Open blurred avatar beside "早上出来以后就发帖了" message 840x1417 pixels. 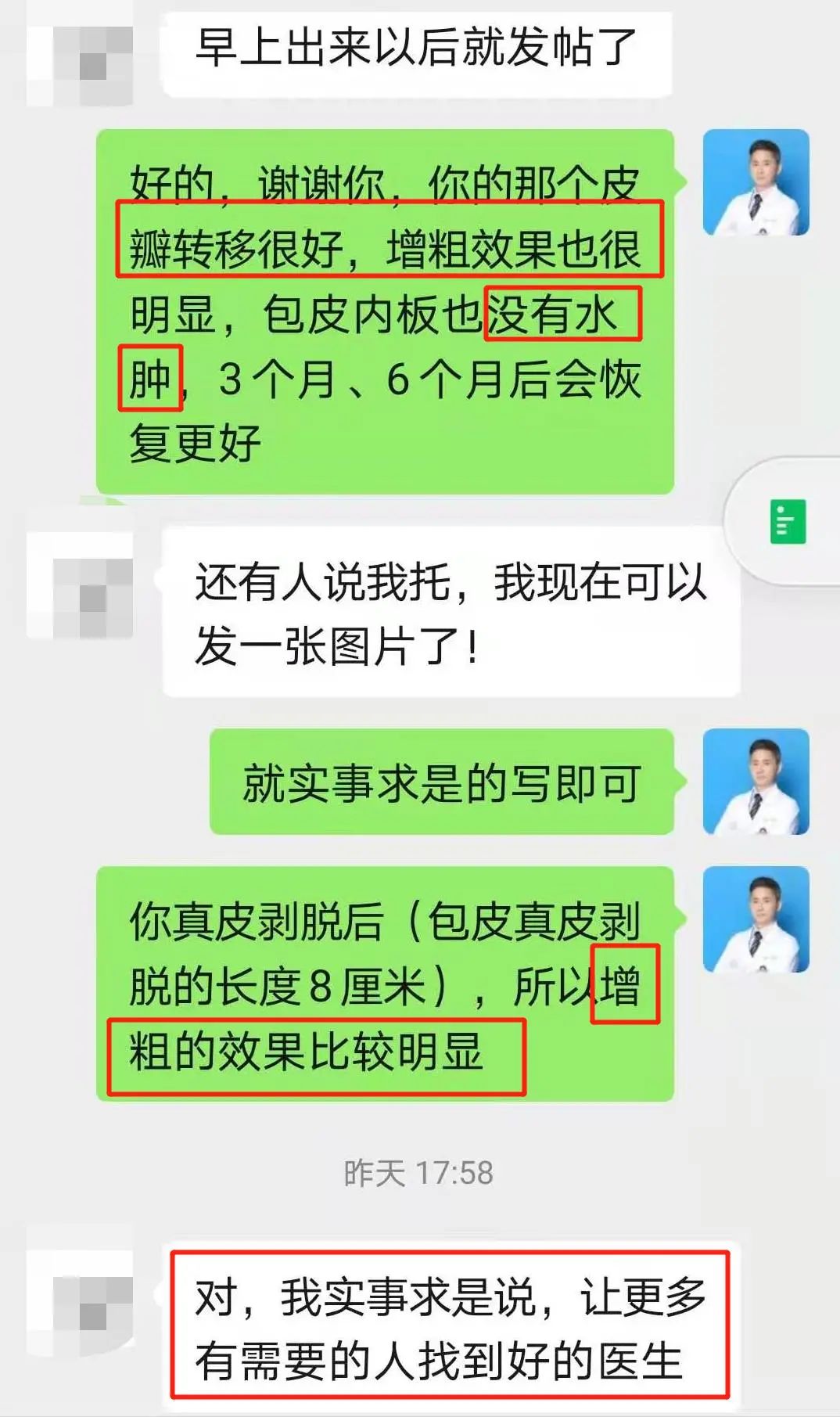[80, 53]
